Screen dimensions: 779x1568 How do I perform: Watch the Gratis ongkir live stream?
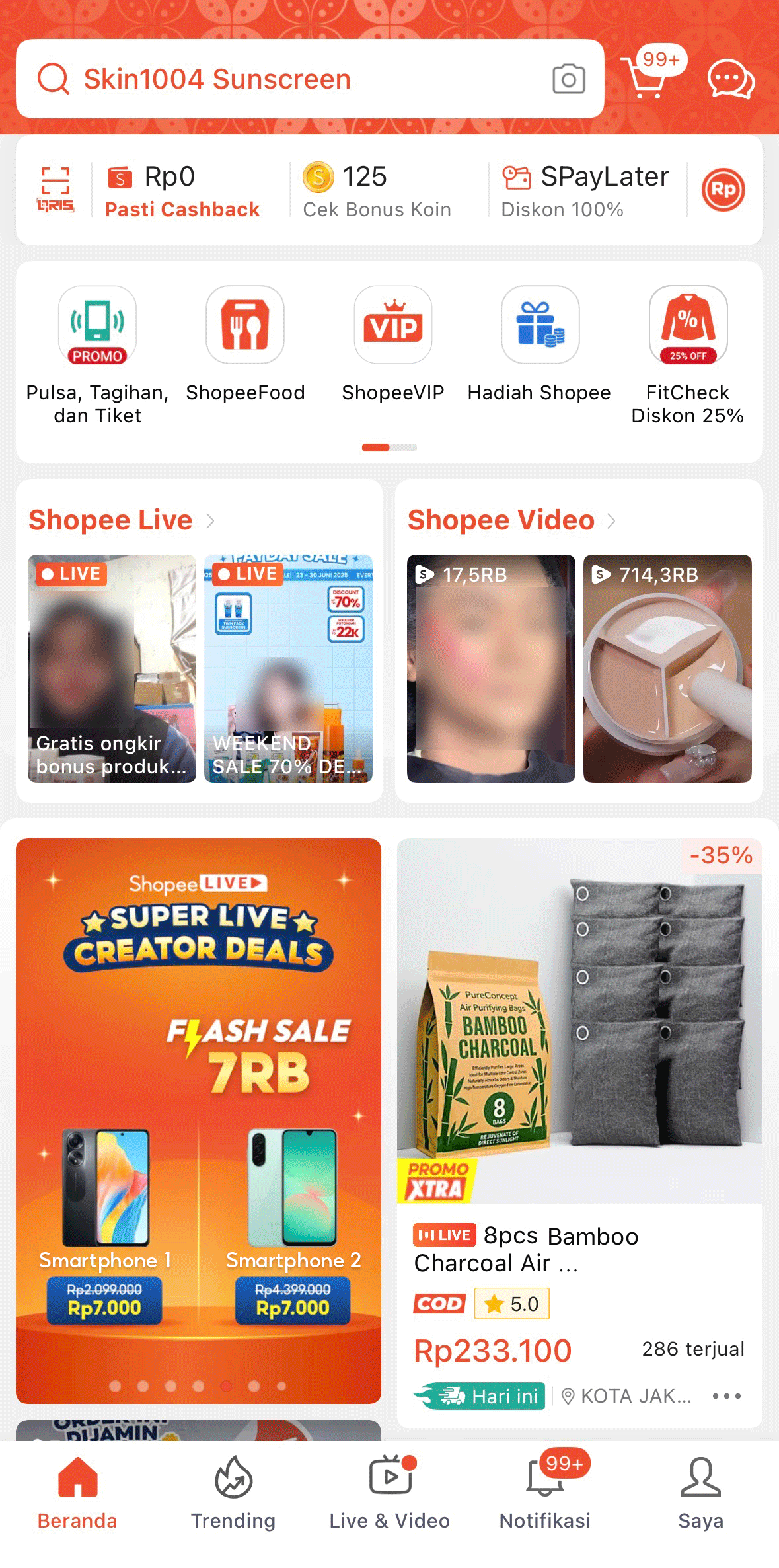(112, 668)
